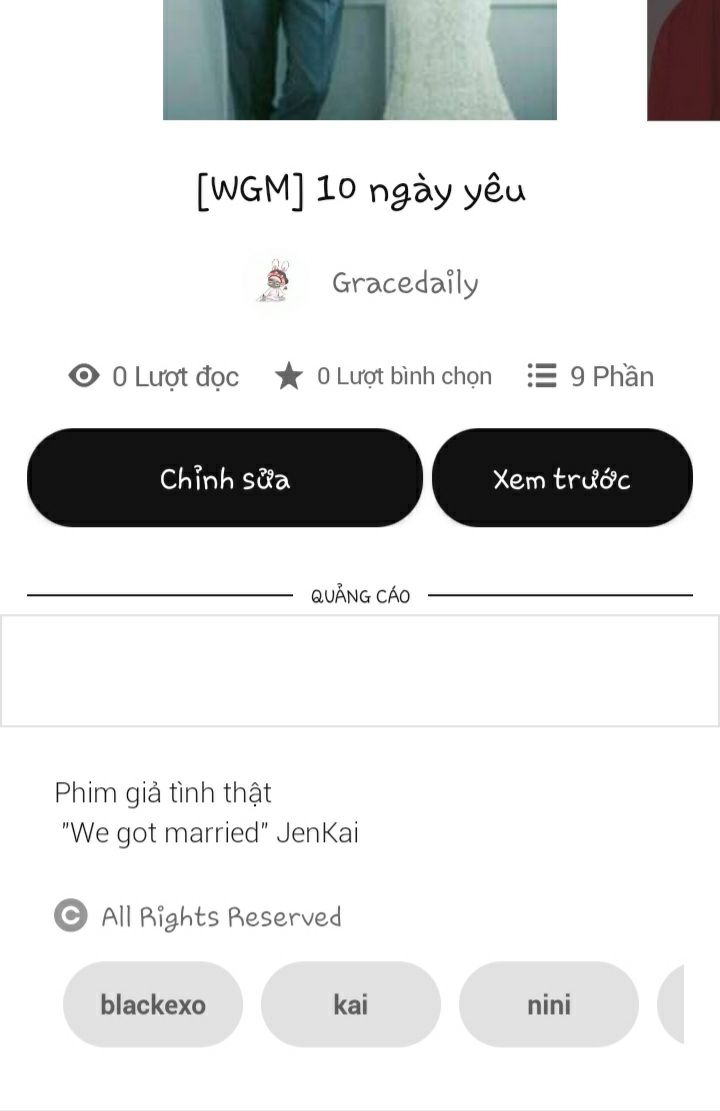This screenshot has width=720, height=1111.
Task: Open the nini tag
Action: coord(548,1004)
